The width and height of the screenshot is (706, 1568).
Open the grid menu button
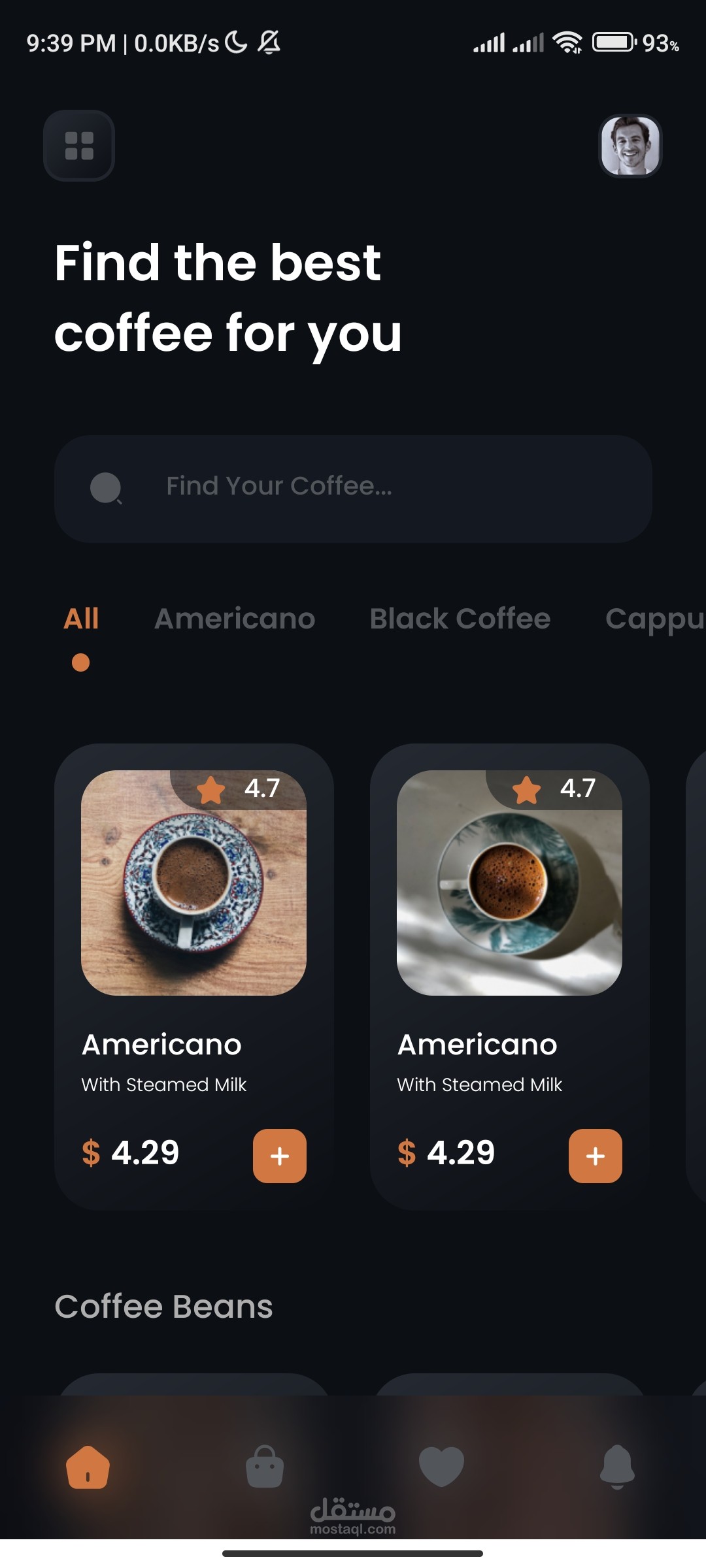(79, 145)
